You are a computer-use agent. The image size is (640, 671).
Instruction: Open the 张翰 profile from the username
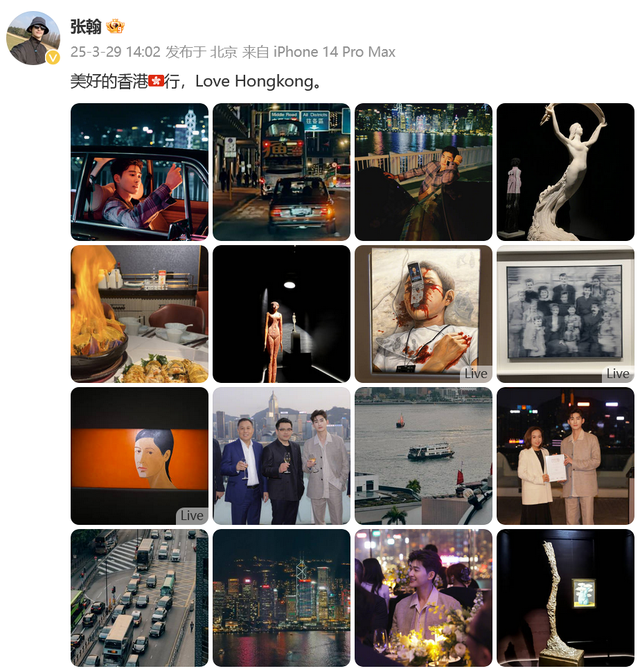[86, 26]
